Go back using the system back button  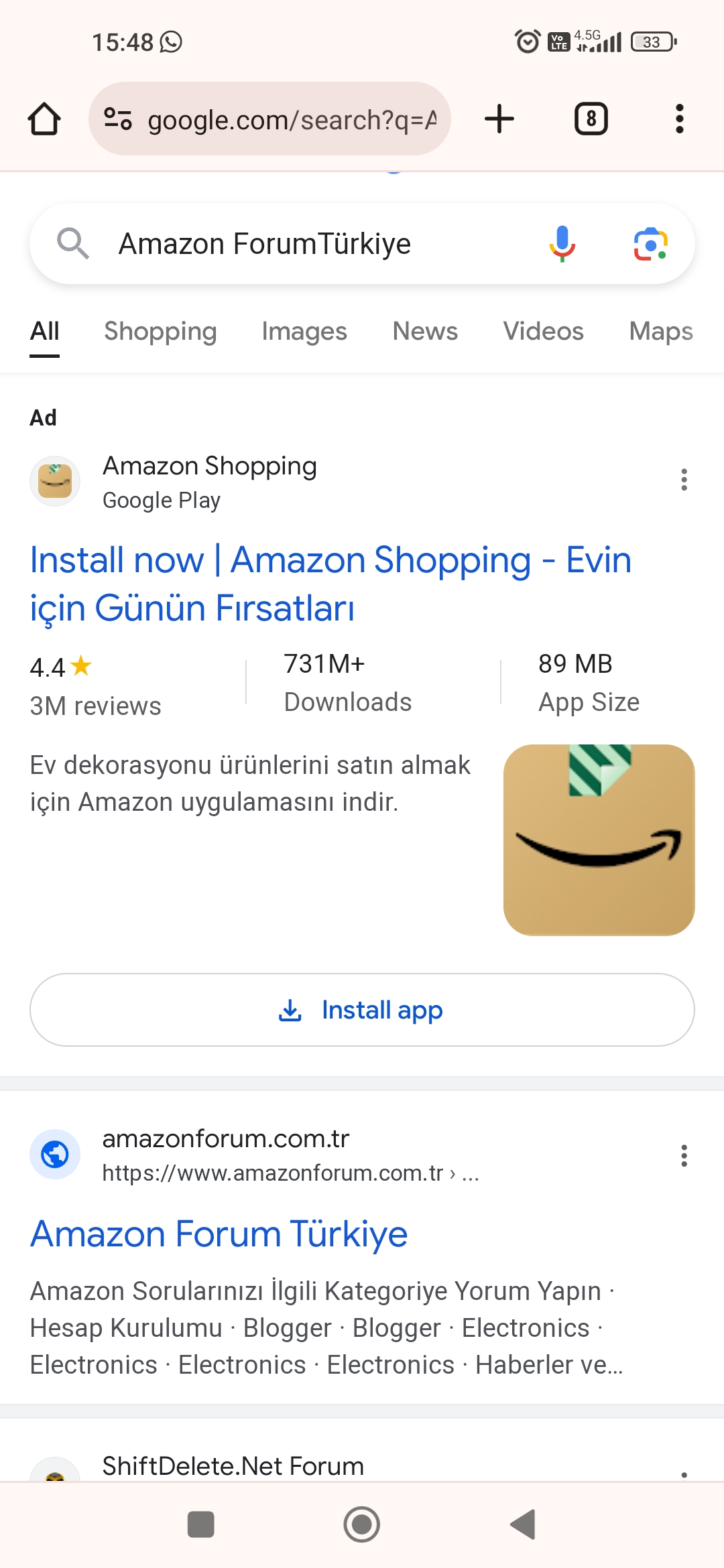[523, 1524]
